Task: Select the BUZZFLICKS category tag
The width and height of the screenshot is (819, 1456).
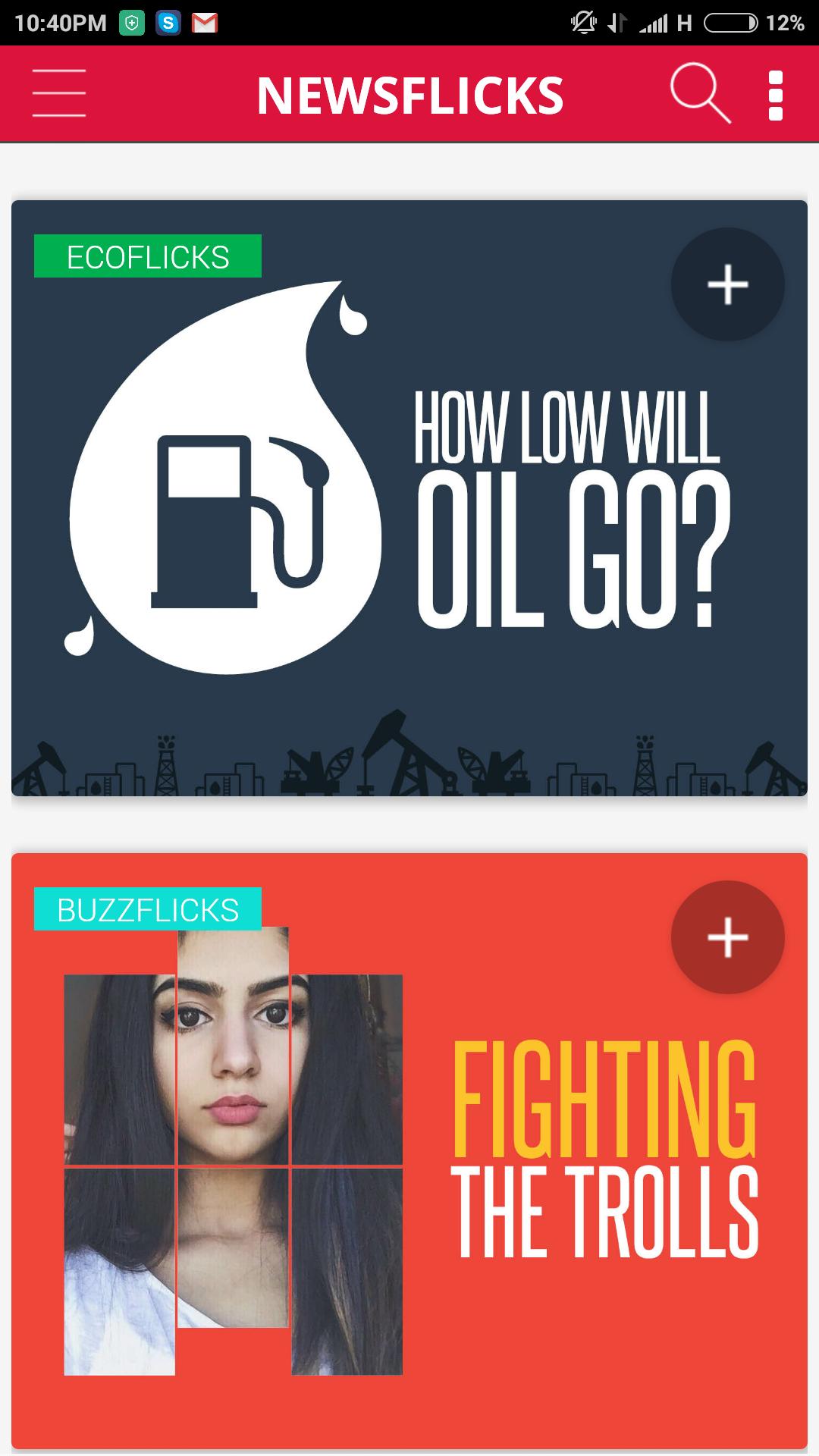Action: tap(148, 909)
